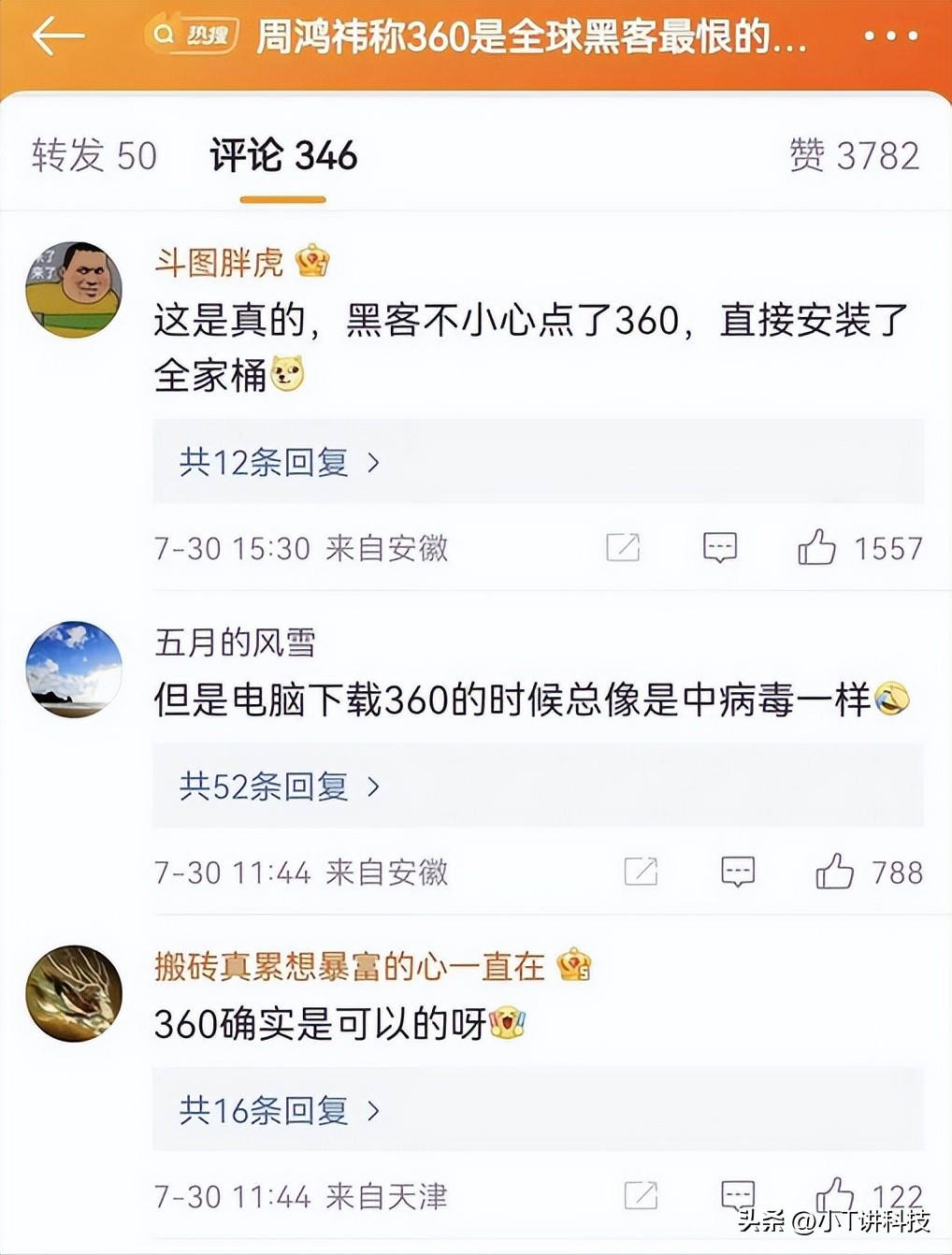
Task: Open the 赞 3782 tab
Action: [x=854, y=155]
